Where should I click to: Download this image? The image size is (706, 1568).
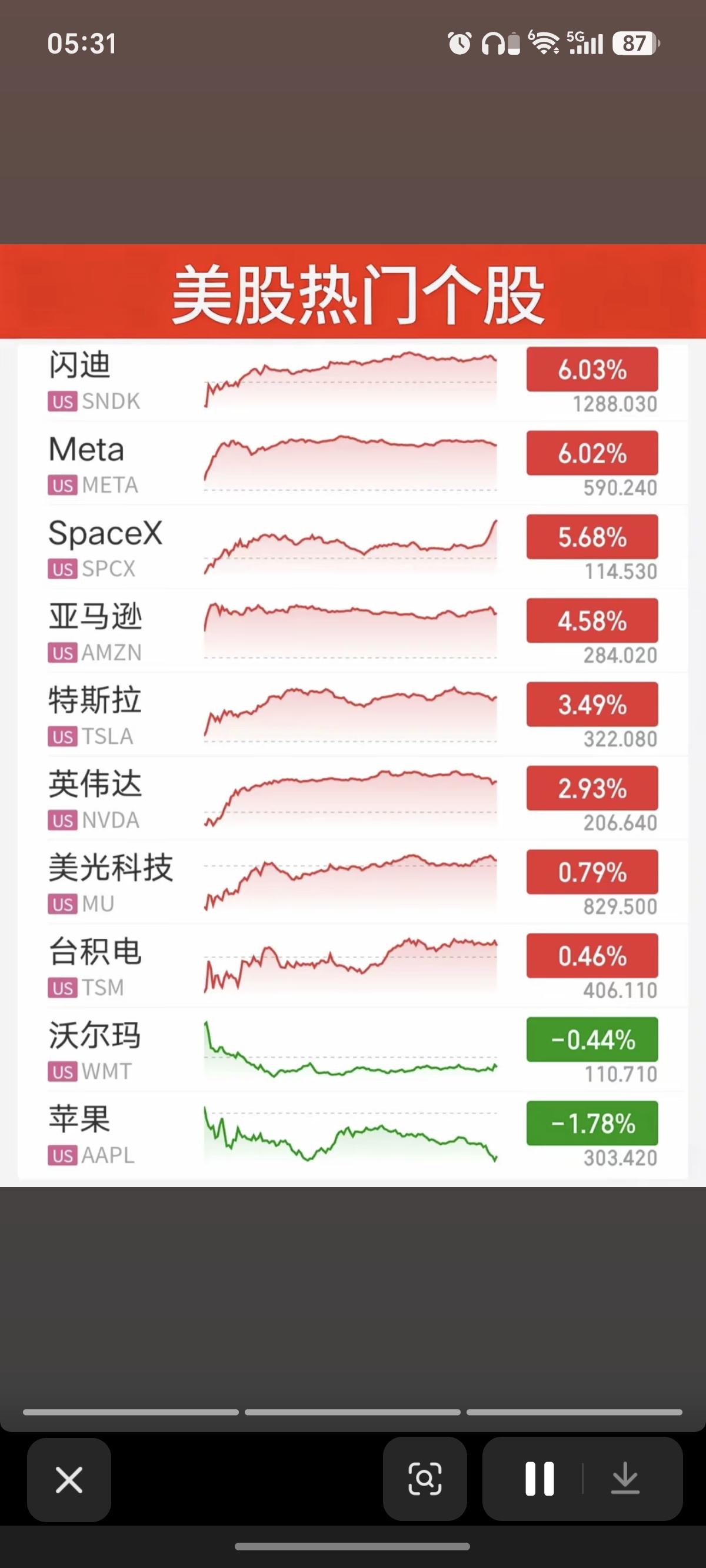tap(625, 1479)
